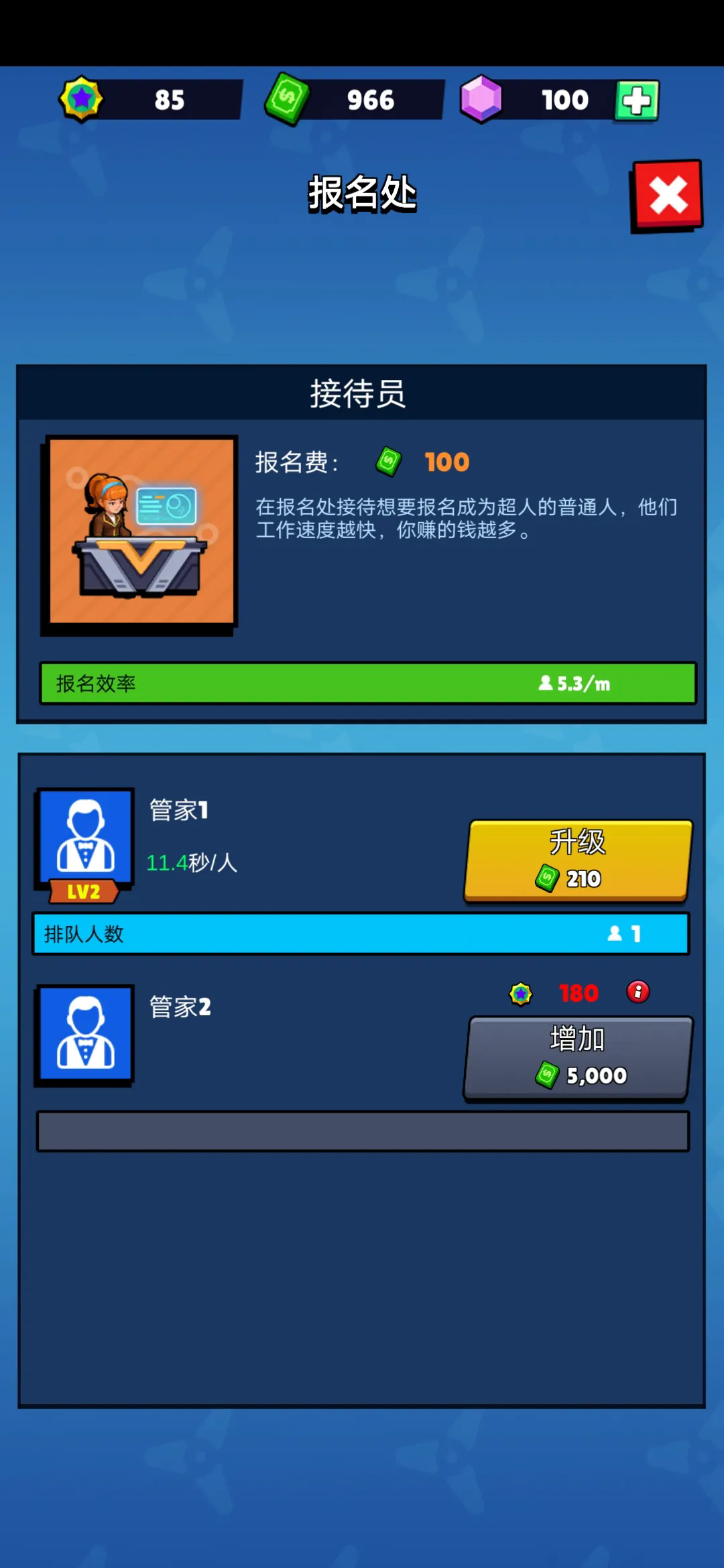
Task: Open the red info icon beside 180
Action: point(638,991)
